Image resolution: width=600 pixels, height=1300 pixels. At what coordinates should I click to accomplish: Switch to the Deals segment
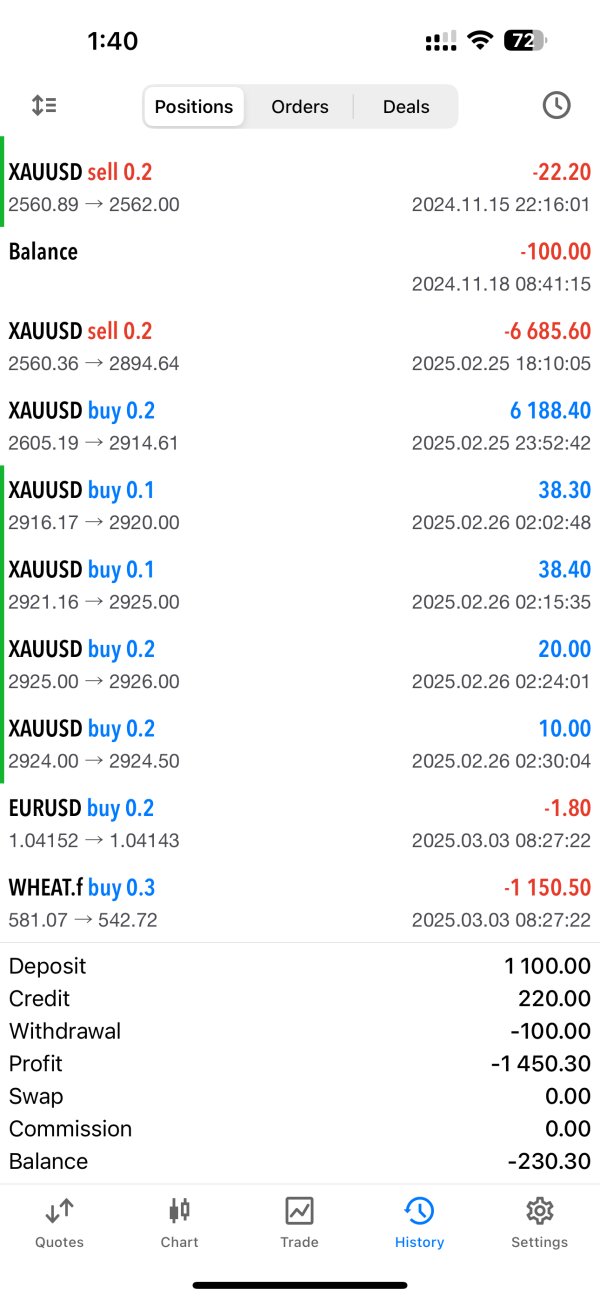pos(406,107)
